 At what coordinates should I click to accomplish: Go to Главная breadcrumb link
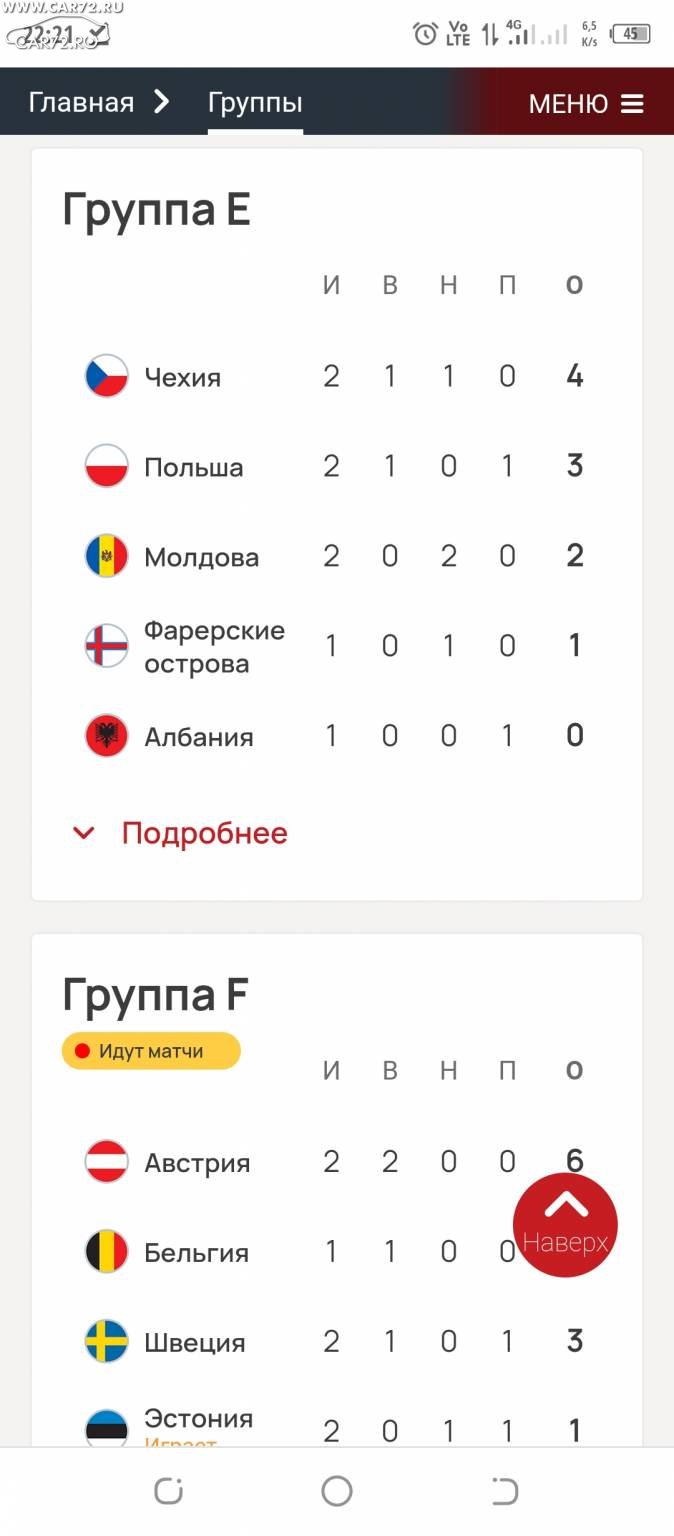coord(81,102)
